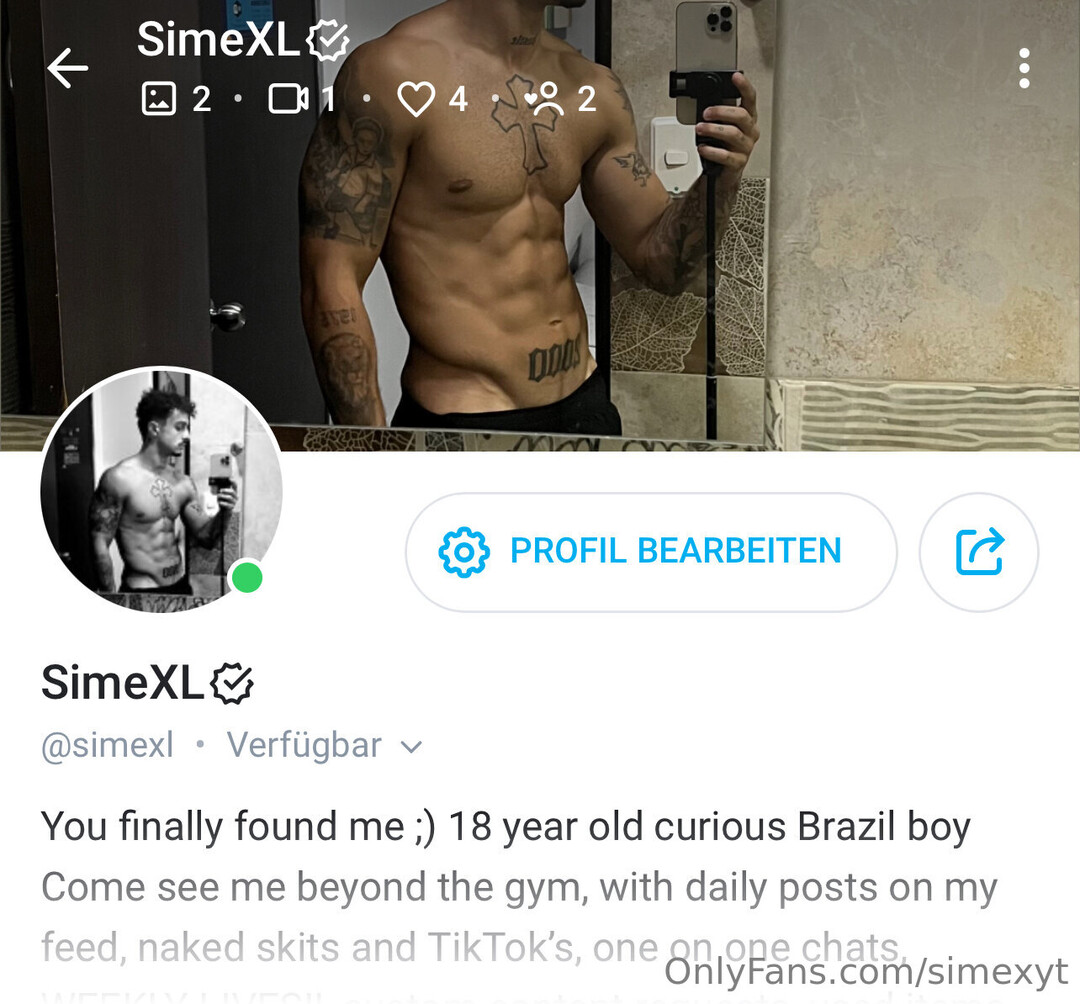Share the profile via share icon
The height and width of the screenshot is (1004, 1080).
978,551
